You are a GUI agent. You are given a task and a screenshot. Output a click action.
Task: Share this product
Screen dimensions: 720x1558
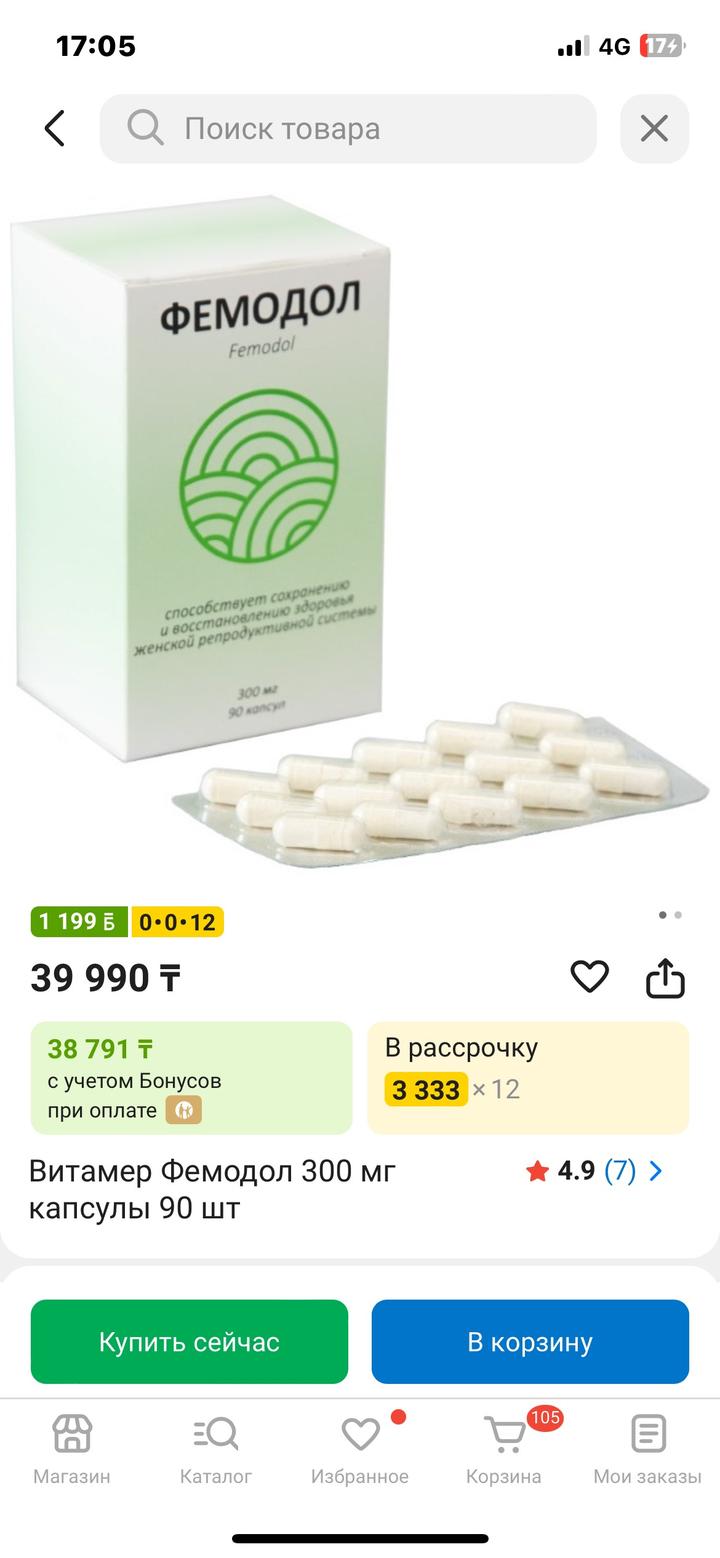point(665,978)
